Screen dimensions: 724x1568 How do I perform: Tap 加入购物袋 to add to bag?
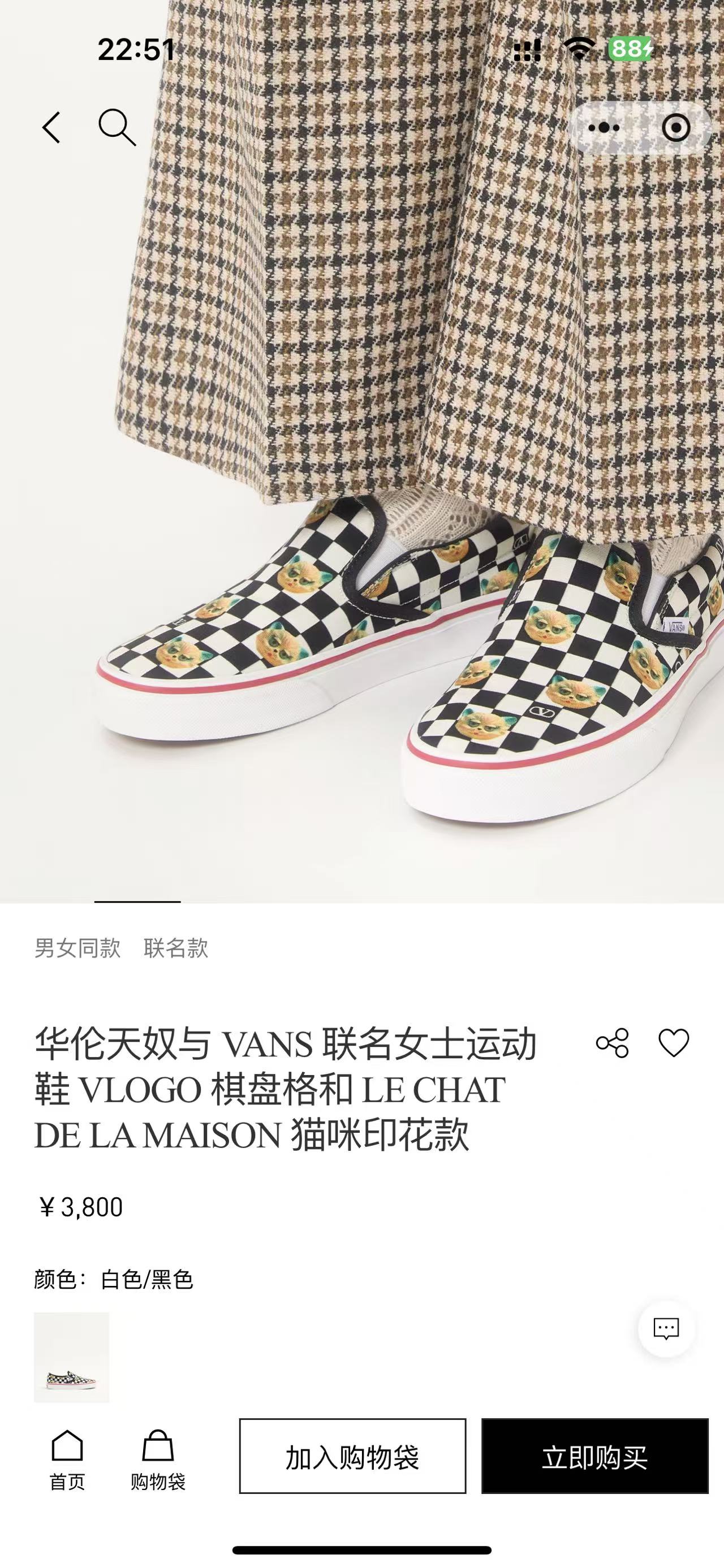click(352, 1456)
